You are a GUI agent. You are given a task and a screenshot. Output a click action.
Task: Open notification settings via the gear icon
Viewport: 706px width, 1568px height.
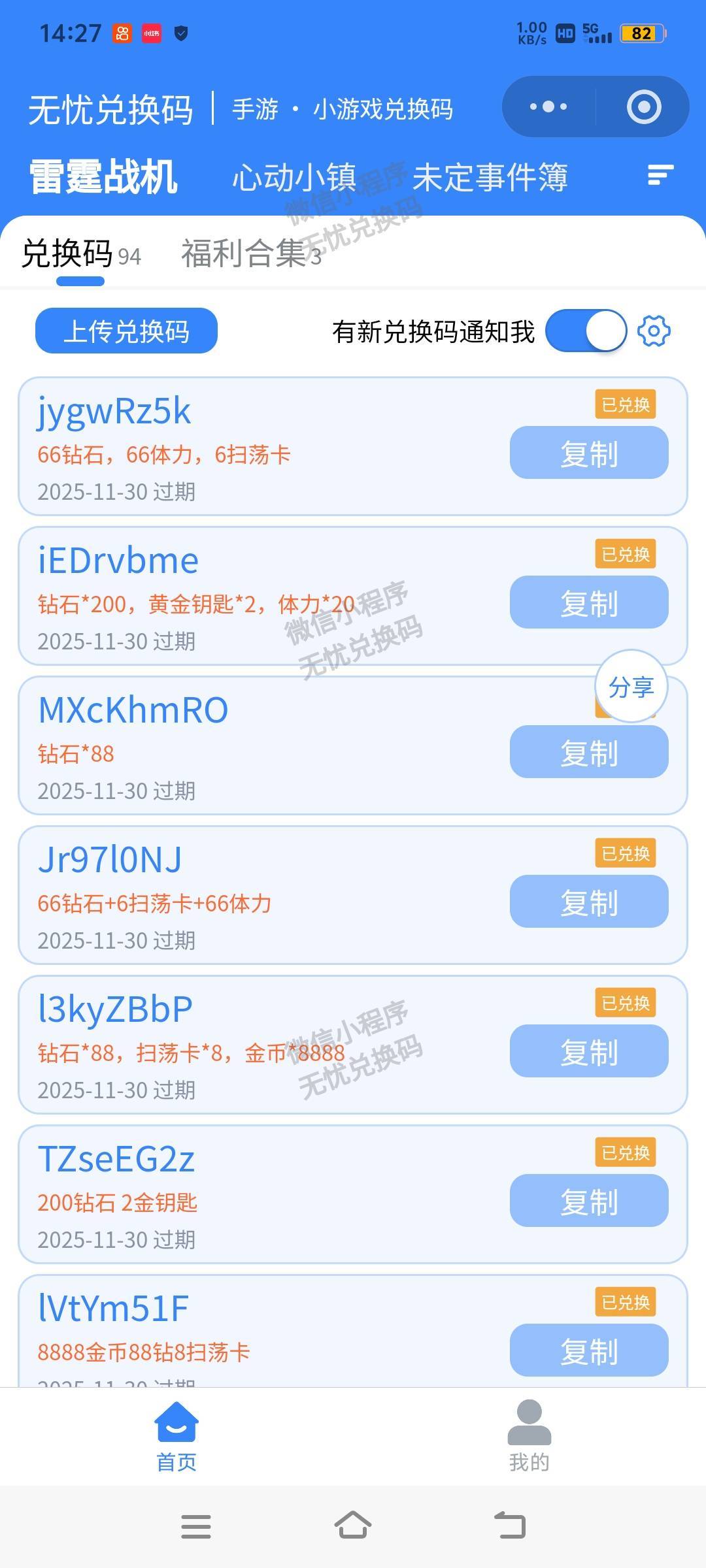pos(655,331)
